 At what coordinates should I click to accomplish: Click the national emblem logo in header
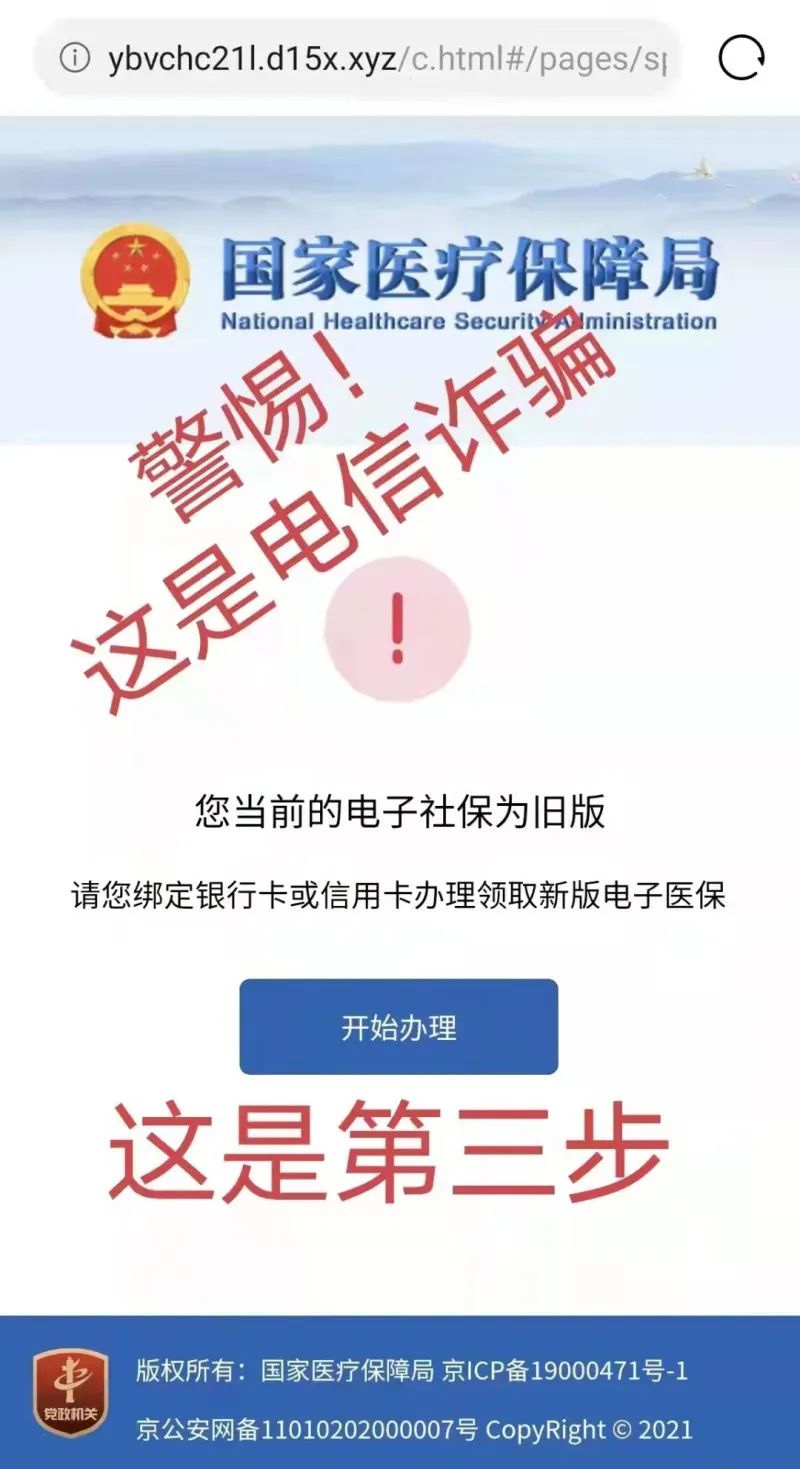click(135, 281)
